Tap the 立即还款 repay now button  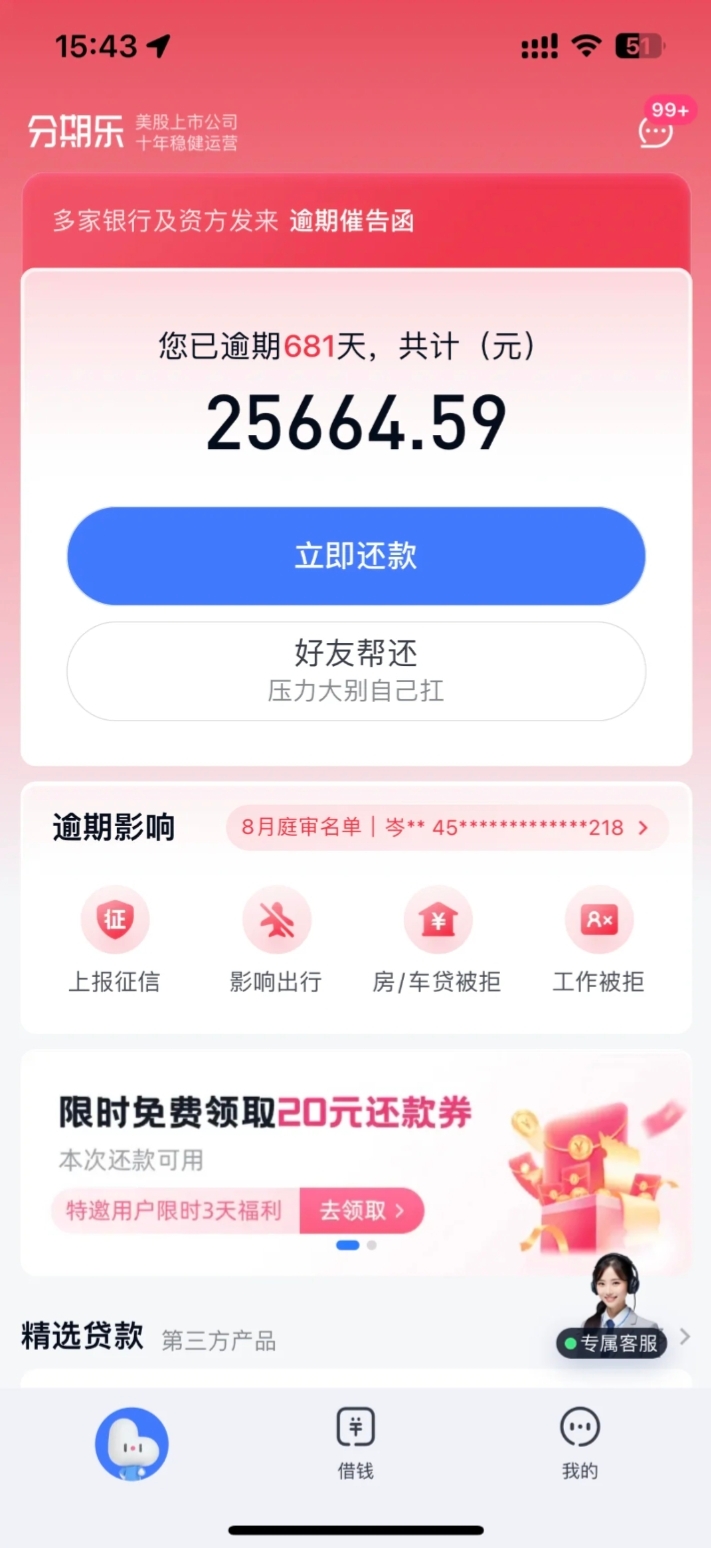[356, 556]
